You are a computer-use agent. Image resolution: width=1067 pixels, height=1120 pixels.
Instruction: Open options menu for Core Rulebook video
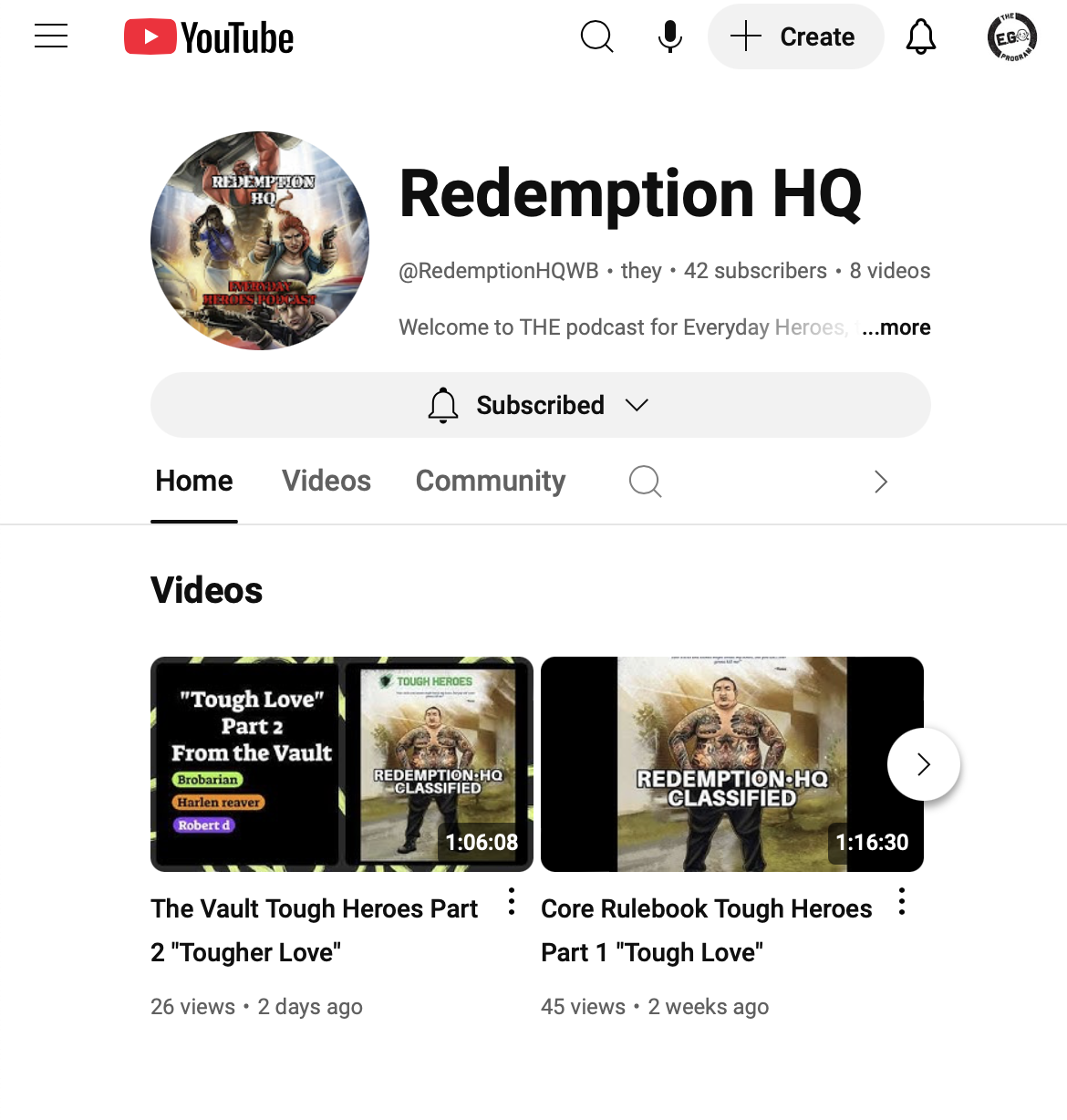[902, 902]
